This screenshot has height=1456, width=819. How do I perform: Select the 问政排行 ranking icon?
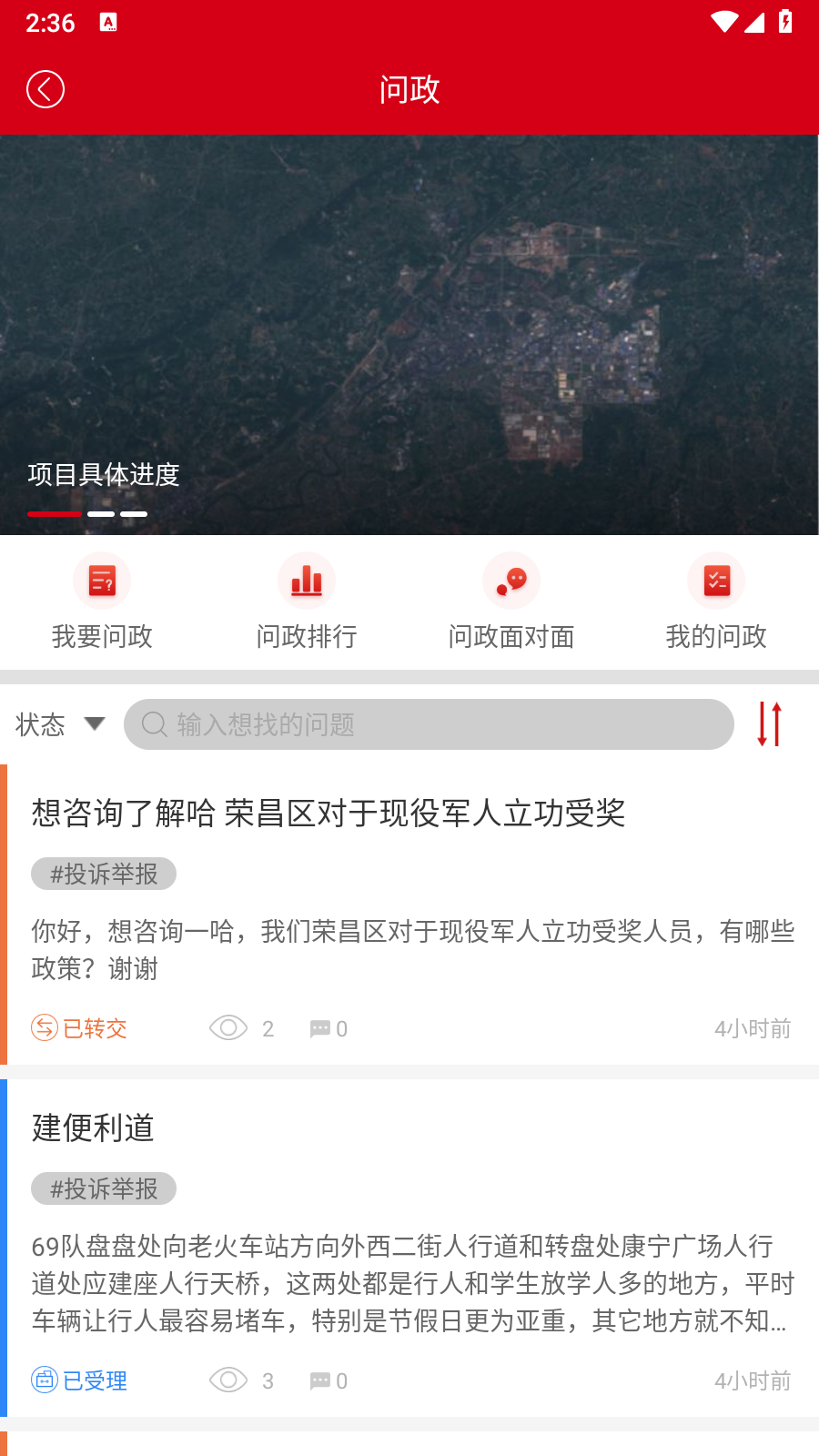point(306,580)
